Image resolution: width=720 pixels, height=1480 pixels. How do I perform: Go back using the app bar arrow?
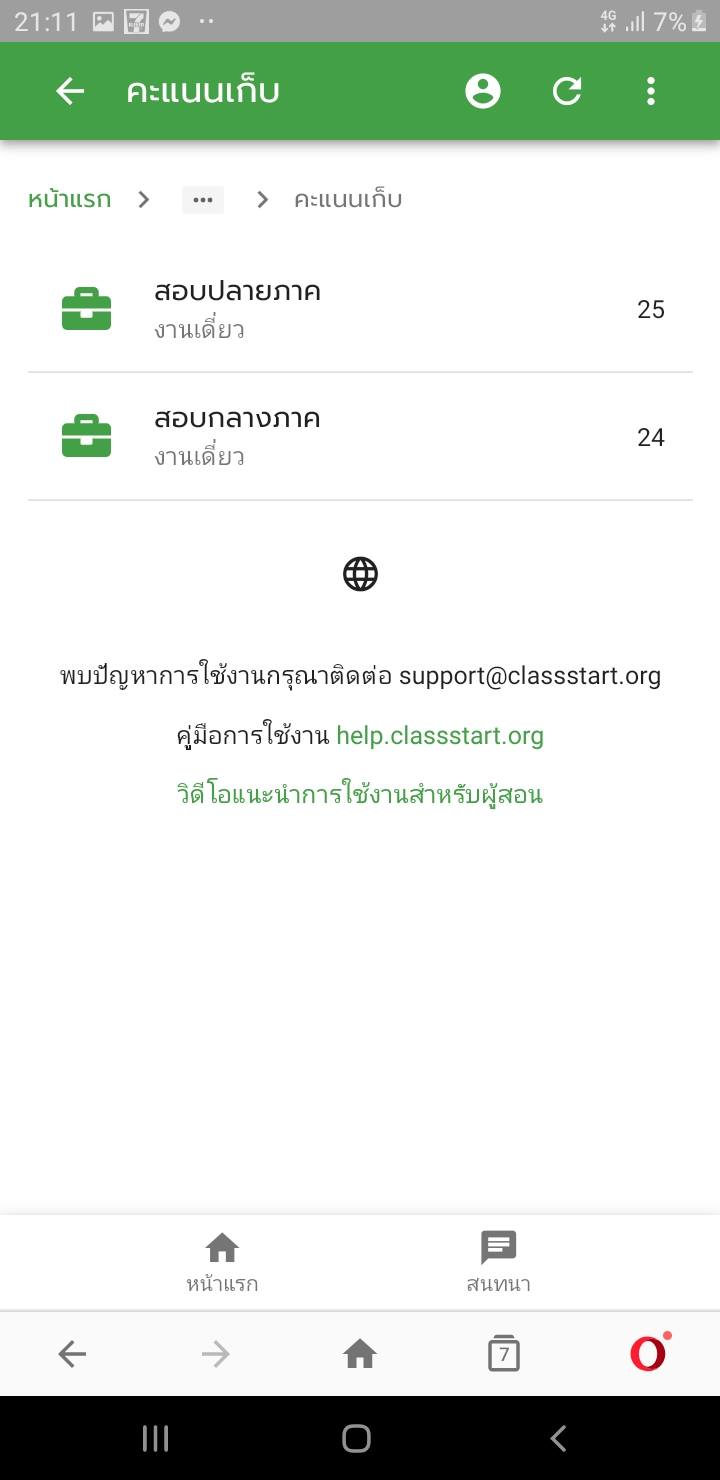(x=70, y=92)
